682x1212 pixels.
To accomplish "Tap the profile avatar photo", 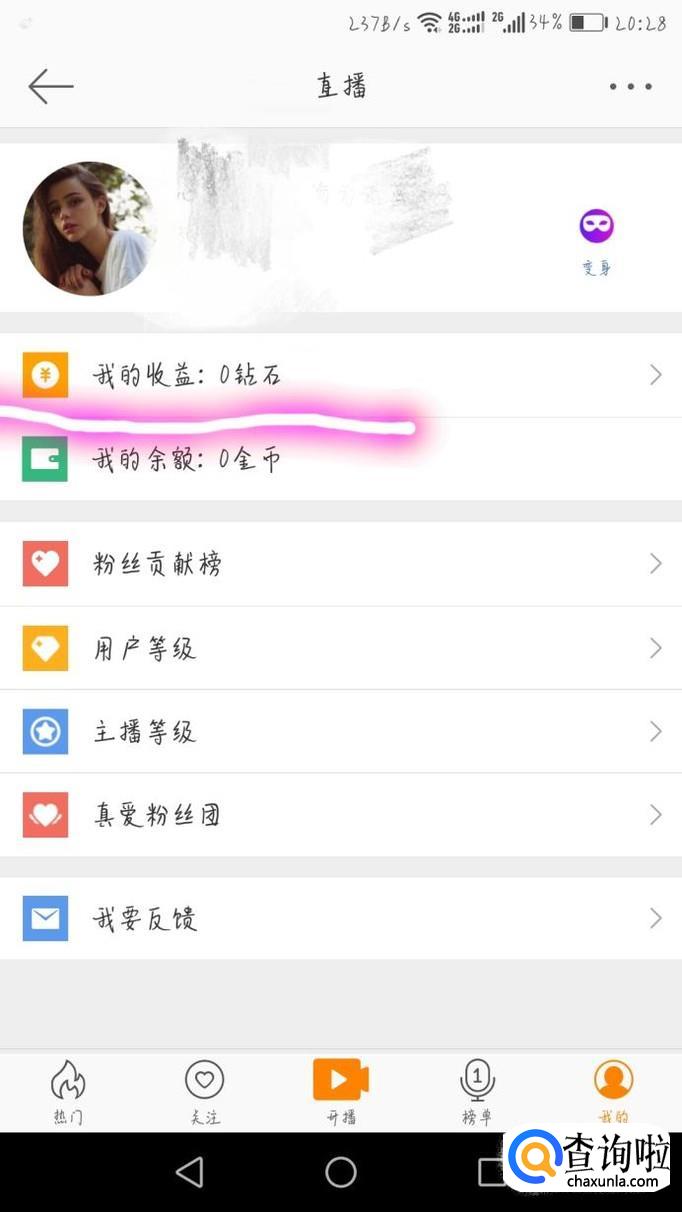I will [x=89, y=229].
